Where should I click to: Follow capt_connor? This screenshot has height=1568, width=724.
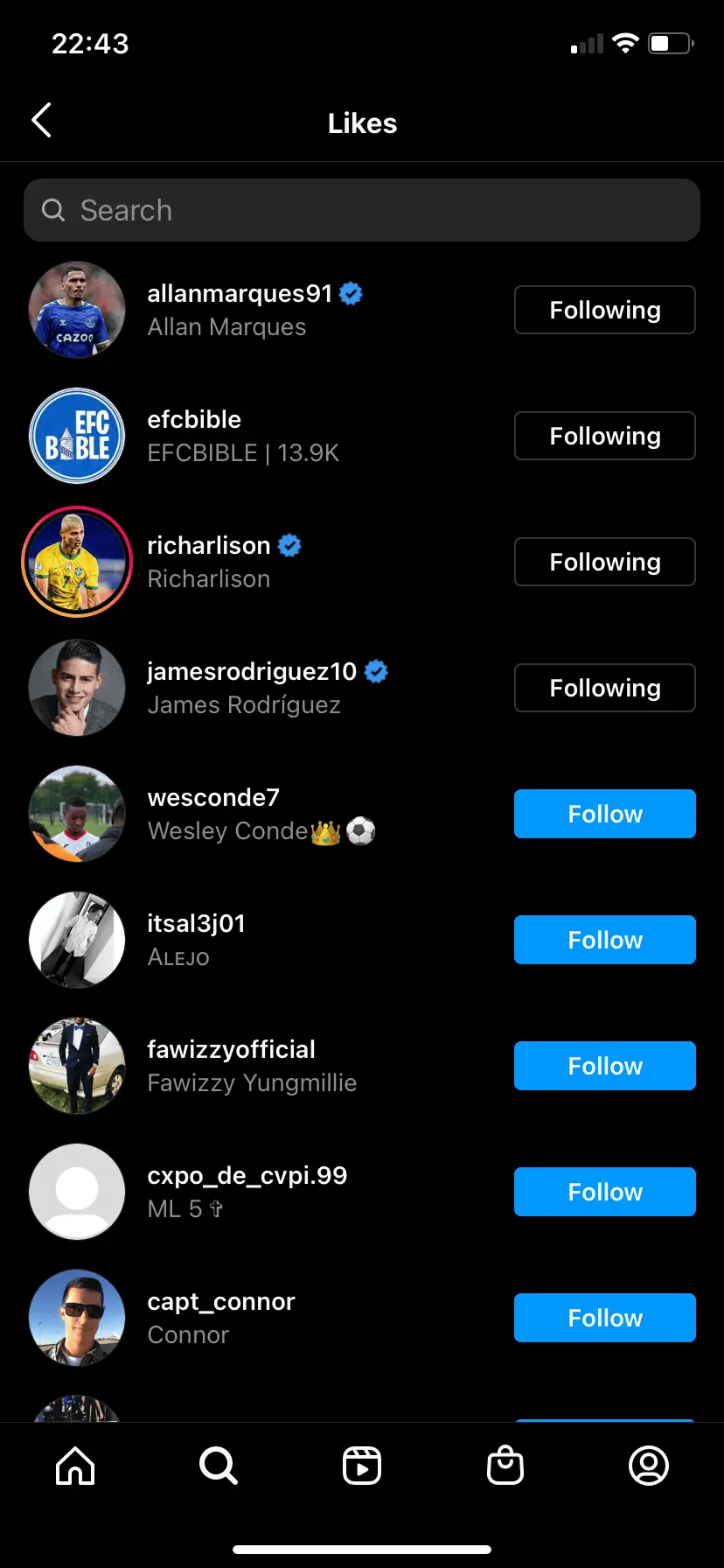point(604,1318)
